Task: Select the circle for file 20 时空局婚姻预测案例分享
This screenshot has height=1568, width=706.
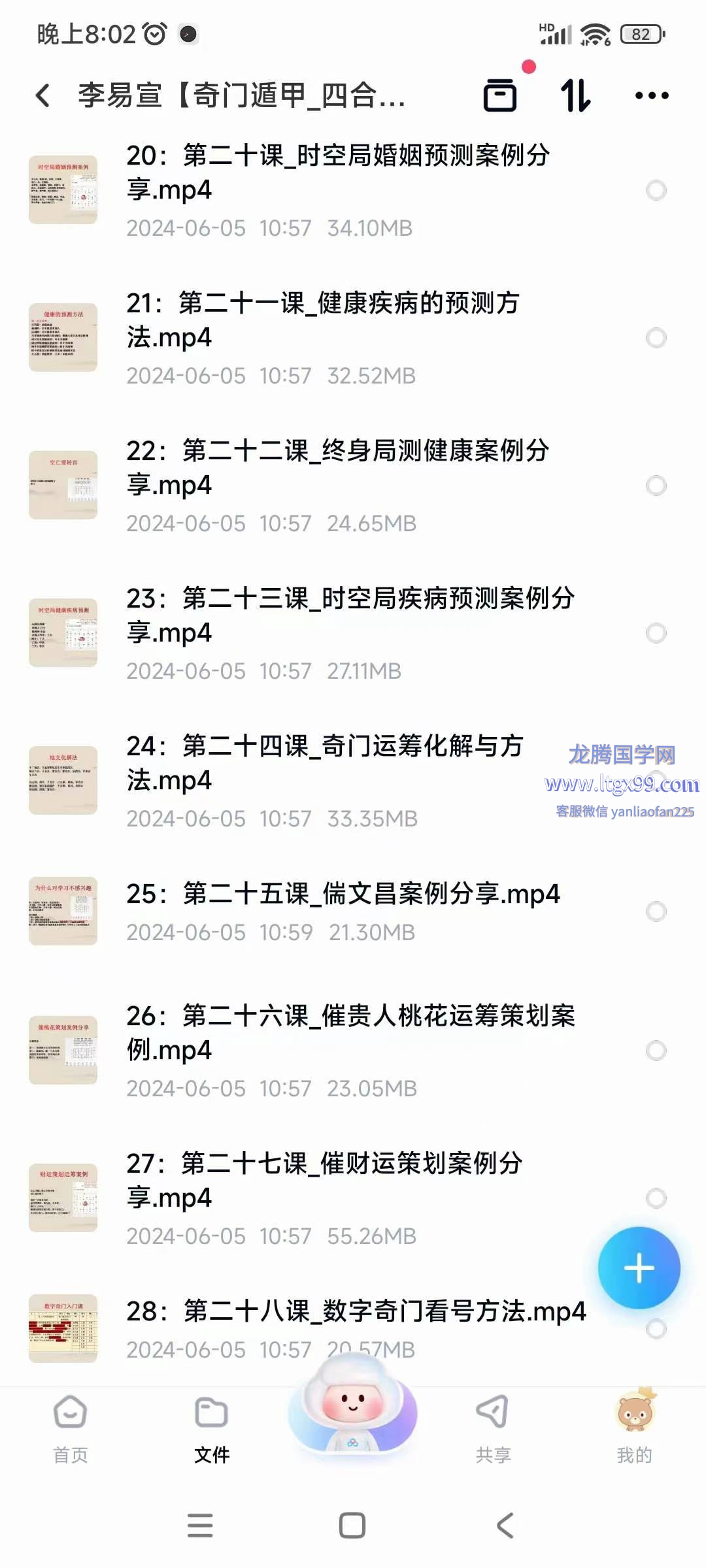Action: (656, 190)
